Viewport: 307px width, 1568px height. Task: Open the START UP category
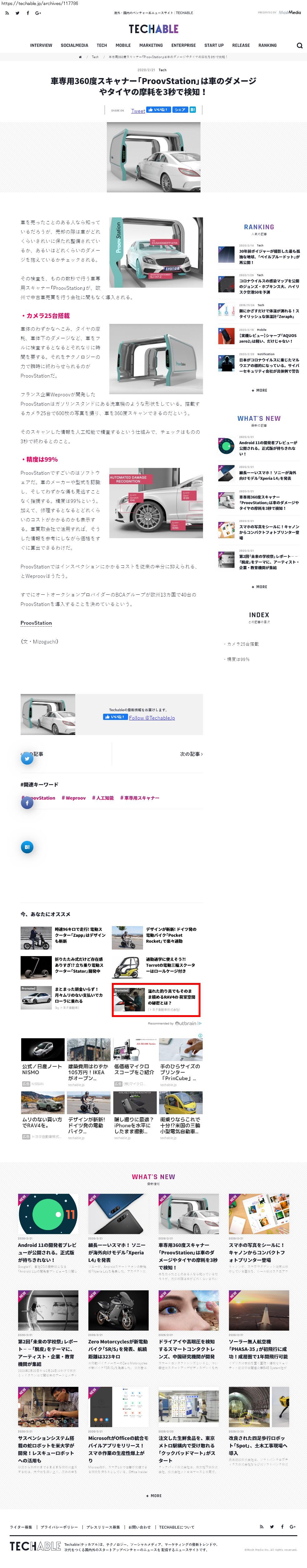[214, 46]
